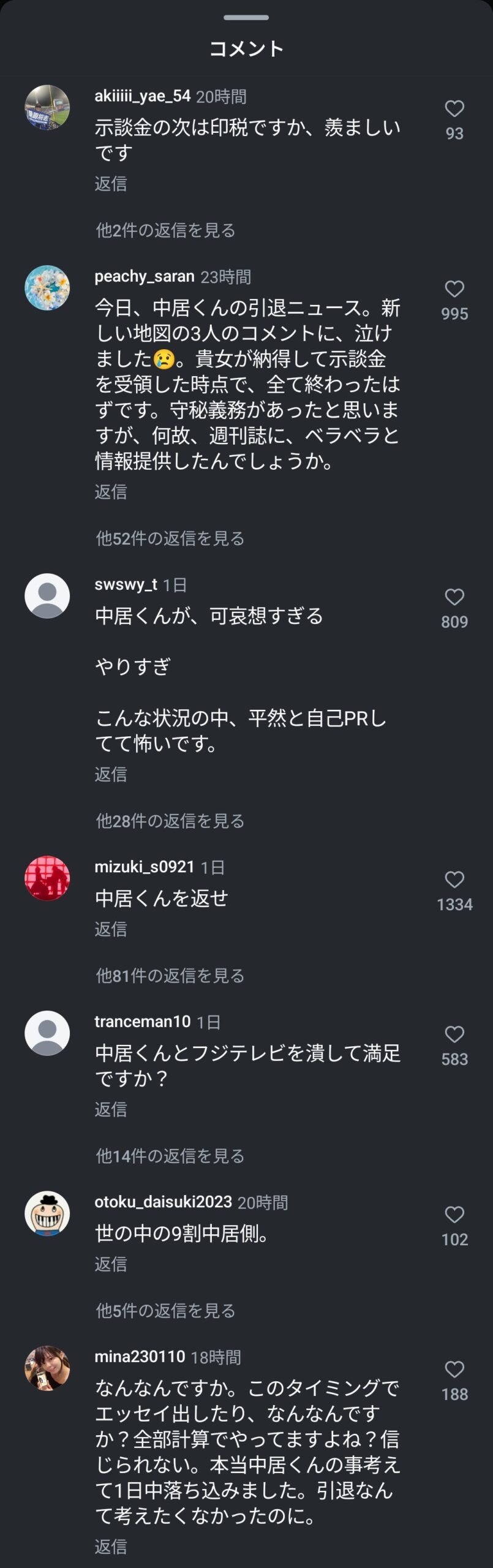Reply to peachy_saran's comment
The height and width of the screenshot is (1568, 493).
pos(111,492)
